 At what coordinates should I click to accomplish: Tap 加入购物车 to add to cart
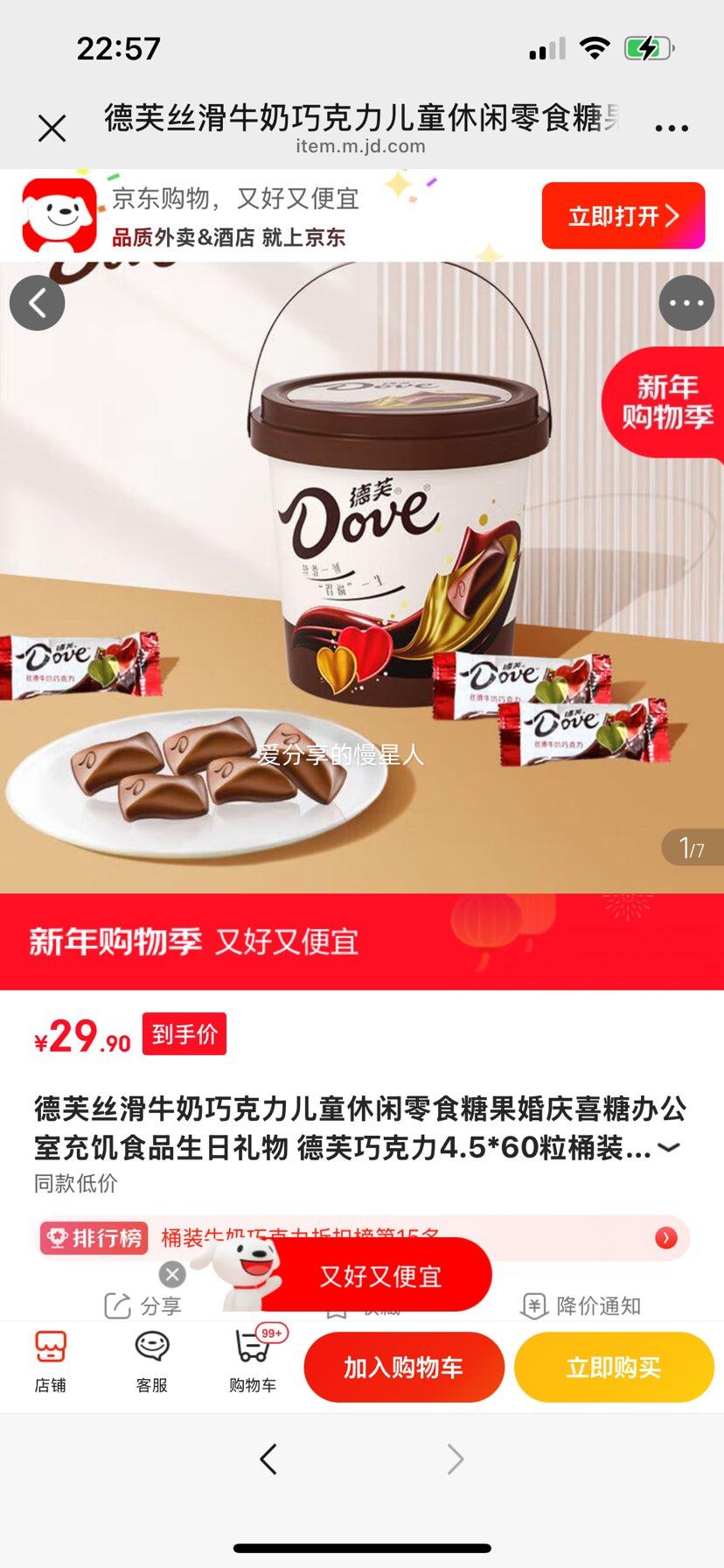pyautogui.click(x=405, y=1366)
